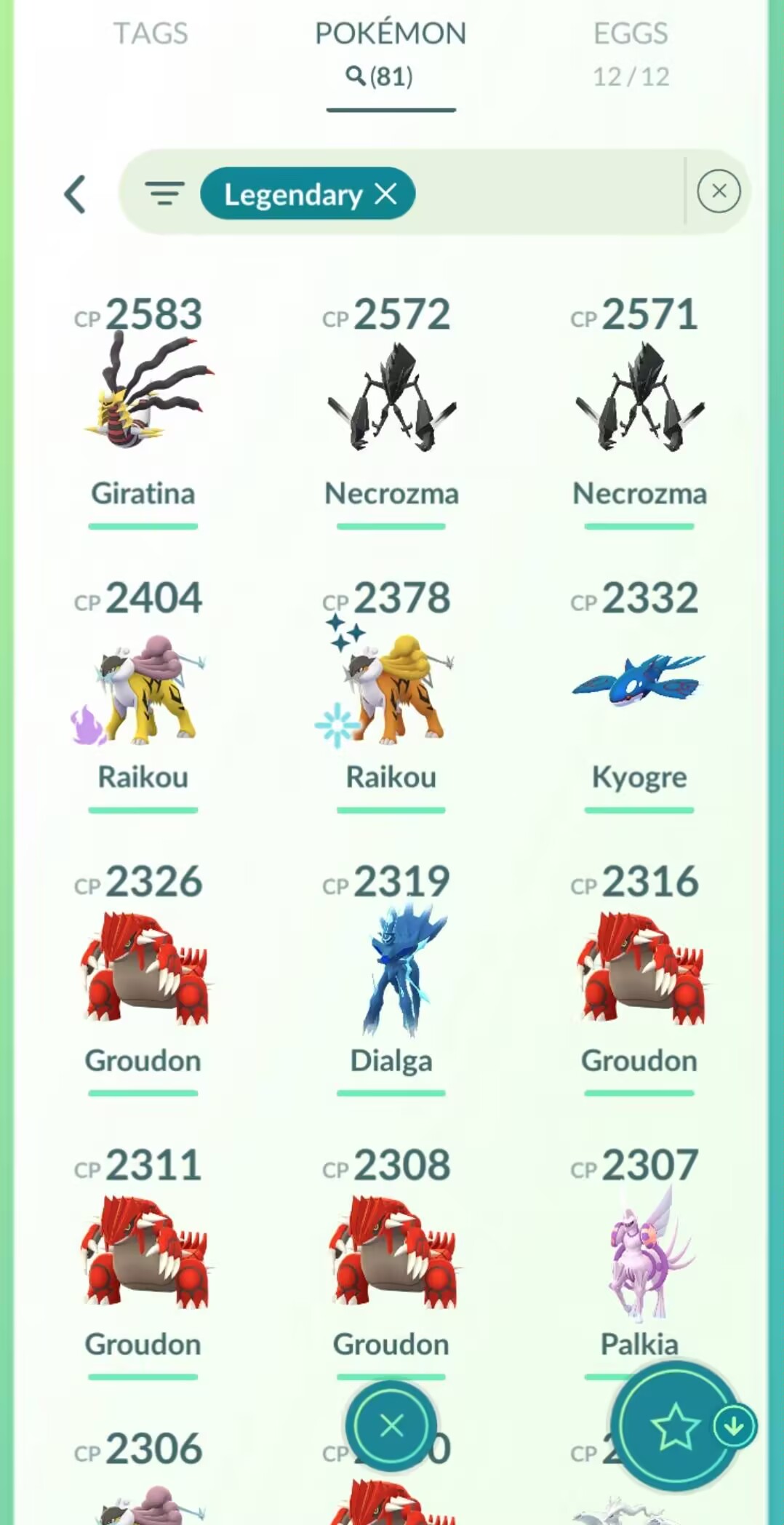Switch to the Tags tab

tap(151, 33)
